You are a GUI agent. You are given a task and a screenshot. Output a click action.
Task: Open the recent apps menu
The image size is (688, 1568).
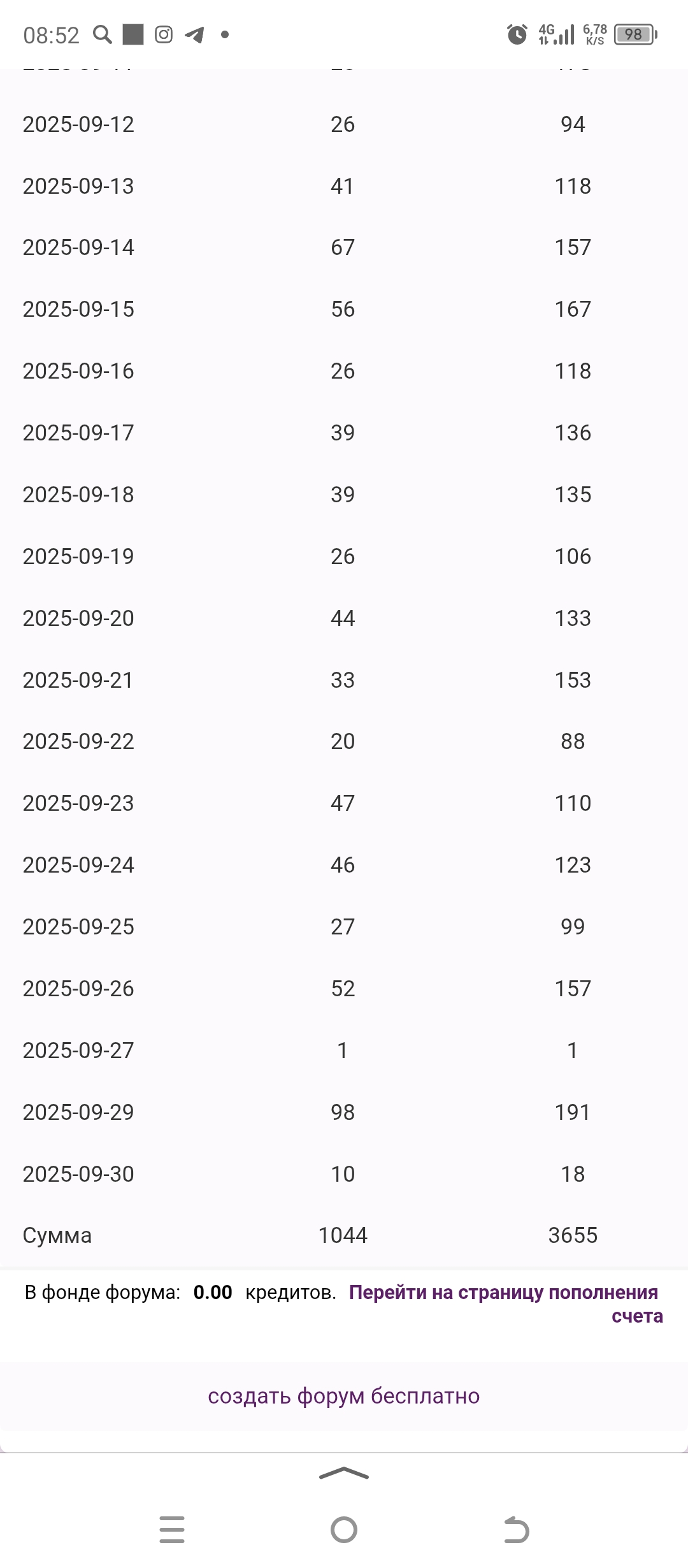coord(171,1530)
